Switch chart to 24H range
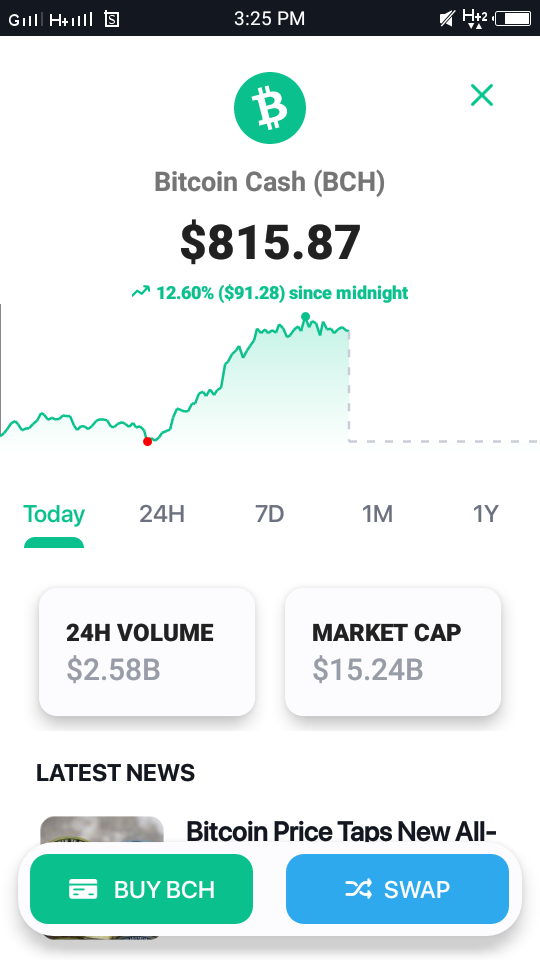The image size is (540, 960). coord(162,514)
